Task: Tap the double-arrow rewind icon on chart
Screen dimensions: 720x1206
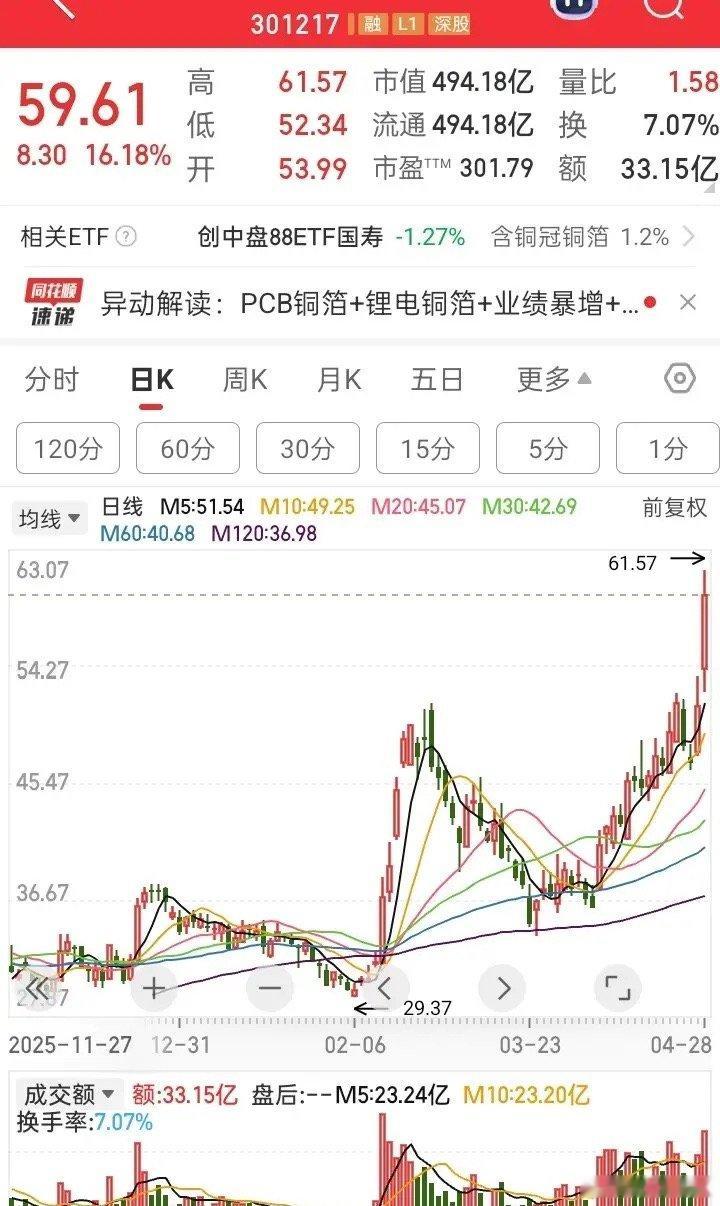Action: point(35,987)
